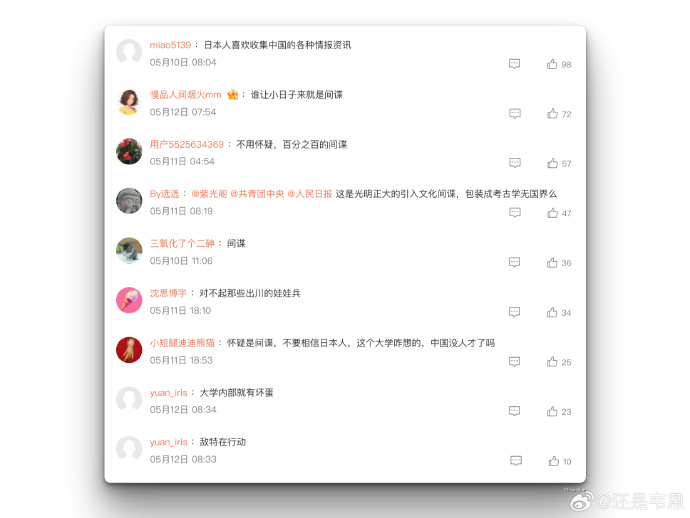Image resolution: width=690 pixels, height=518 pixels.
Task: Reply to the comment by 沈思博宇
Action: (514, 312)
